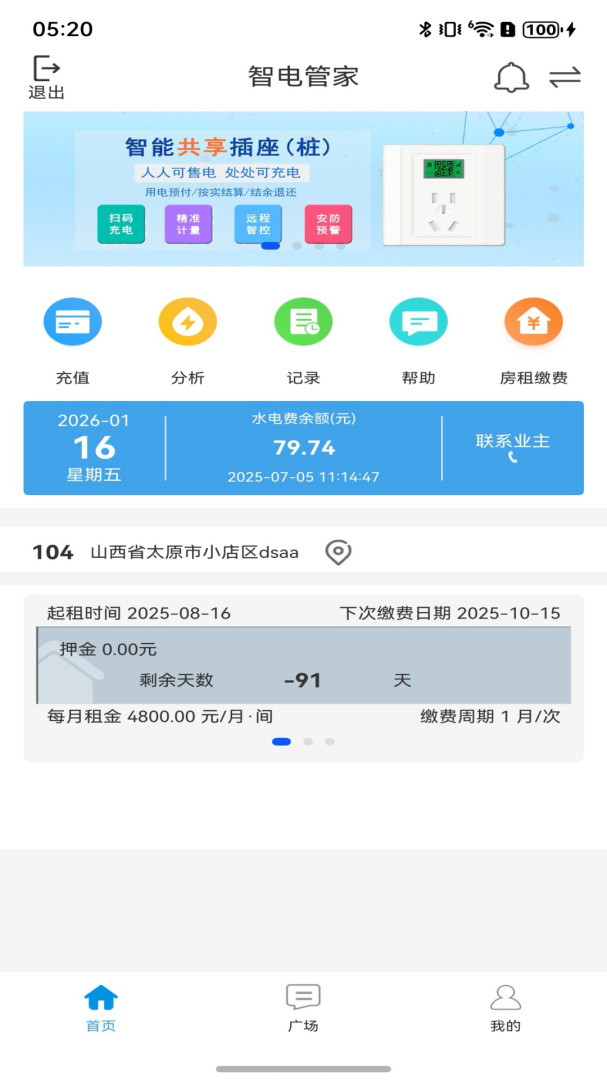Select the 首页 home tab

click(x=101, y=1007)
